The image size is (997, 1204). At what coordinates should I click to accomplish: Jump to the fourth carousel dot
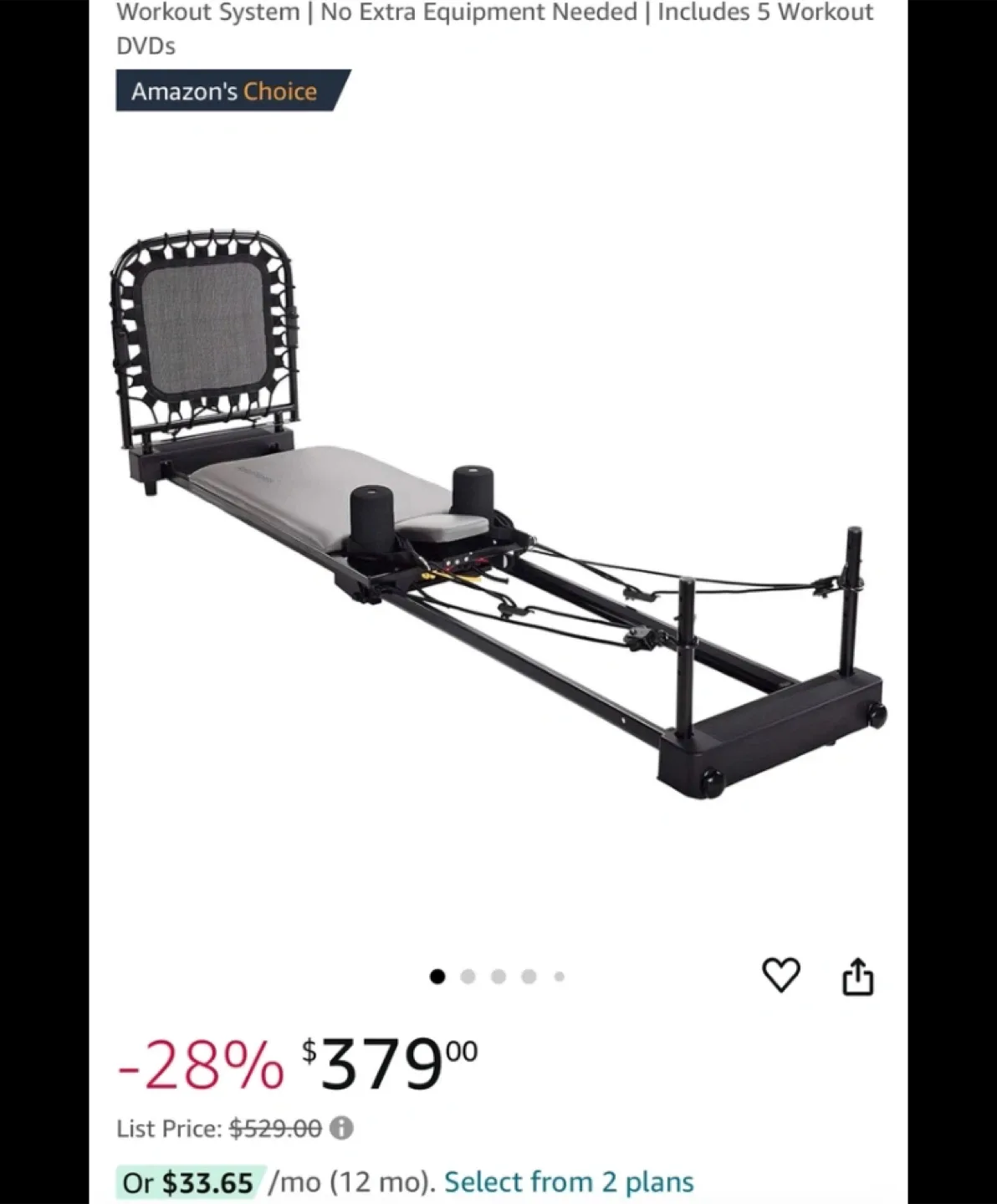tap(529, 976)
